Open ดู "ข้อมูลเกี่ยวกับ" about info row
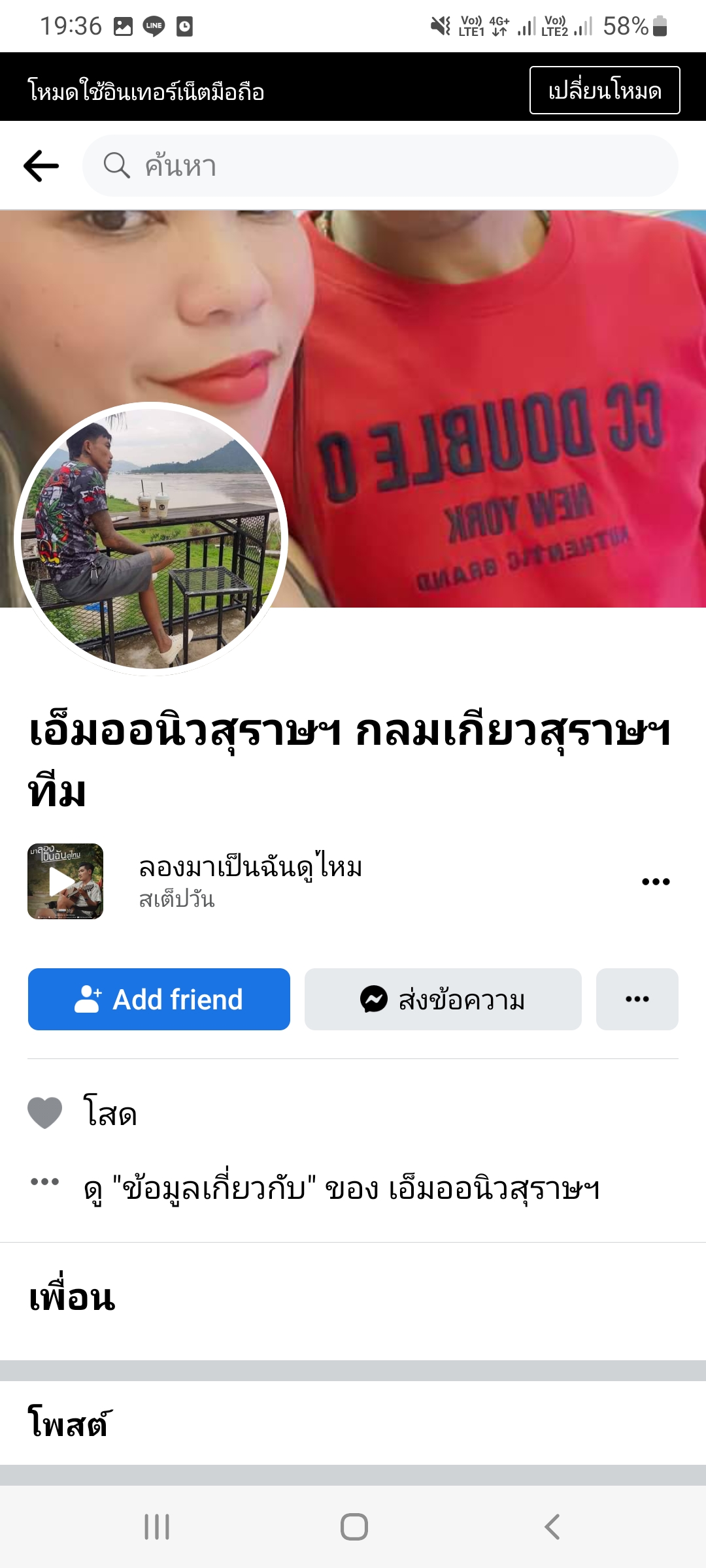Viewport: 706px width, 1568px height. tap(340, 1188)
